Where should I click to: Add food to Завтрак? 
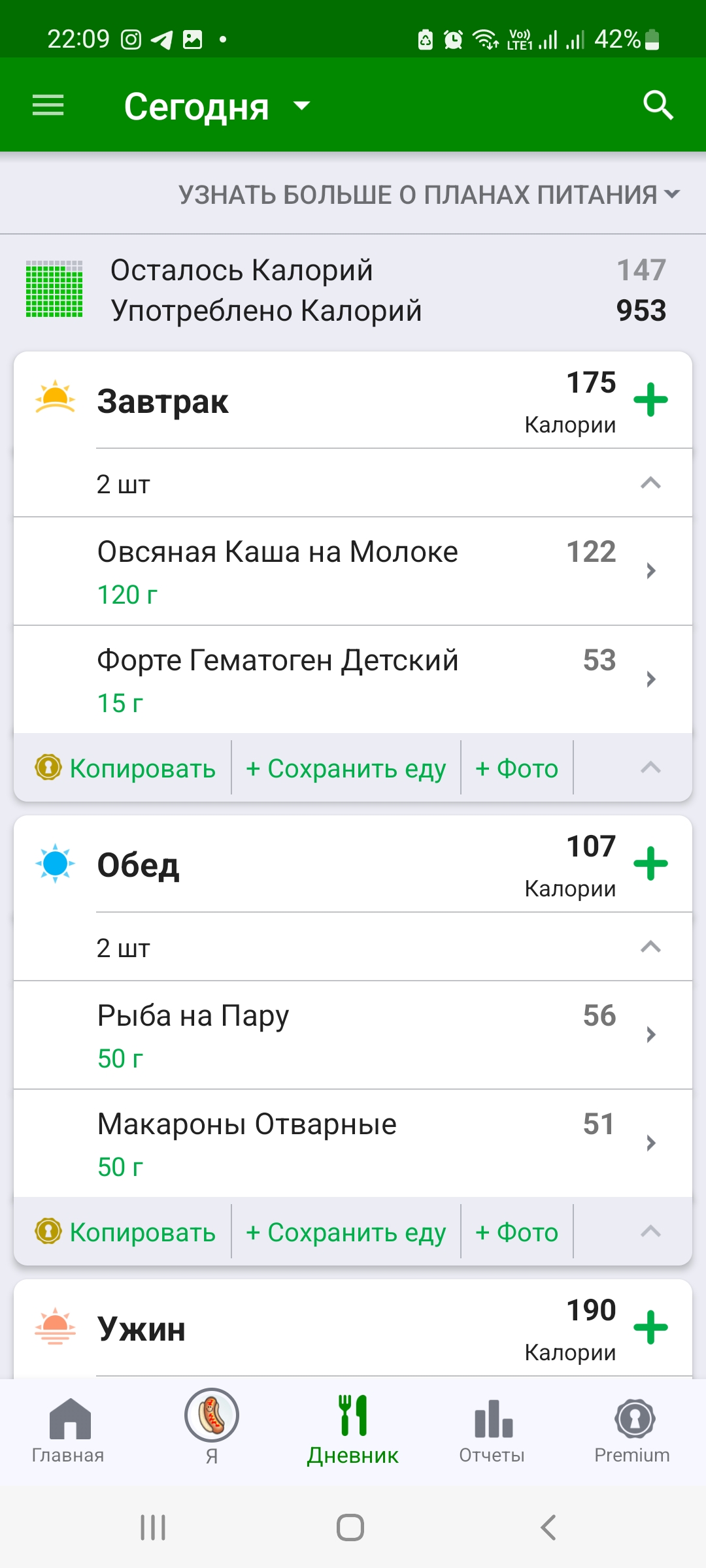pyautogui.click(x=650, y=400)
